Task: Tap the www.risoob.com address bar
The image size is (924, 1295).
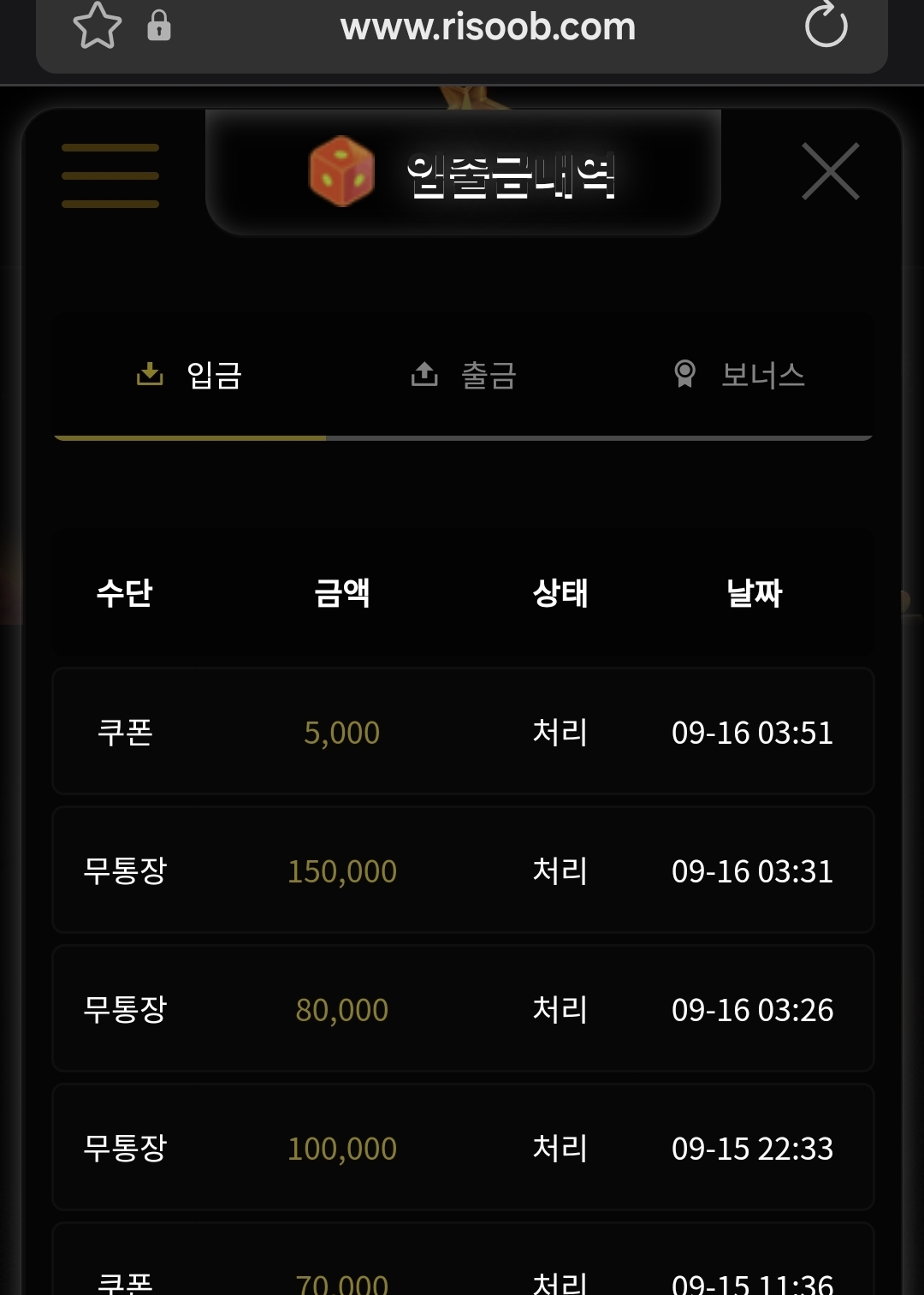Action: pos(488,27)
